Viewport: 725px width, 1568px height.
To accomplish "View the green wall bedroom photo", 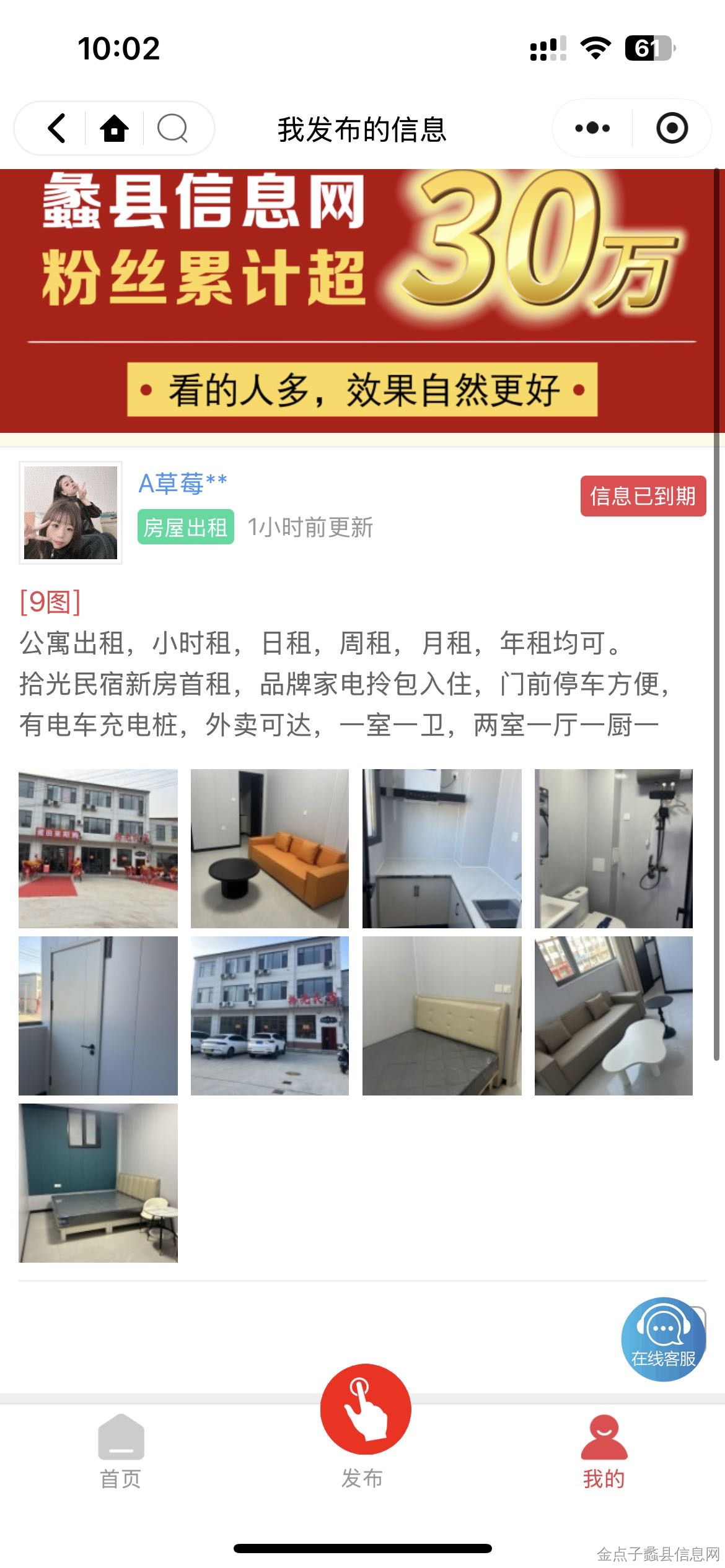I will (x=98, y=1183).
